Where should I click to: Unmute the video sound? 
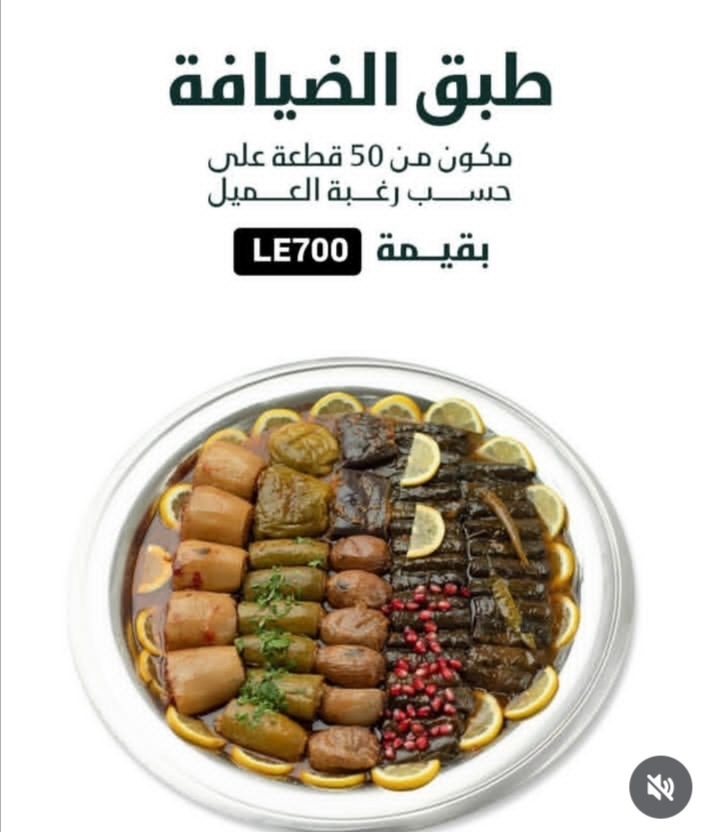tap(660, 786)
